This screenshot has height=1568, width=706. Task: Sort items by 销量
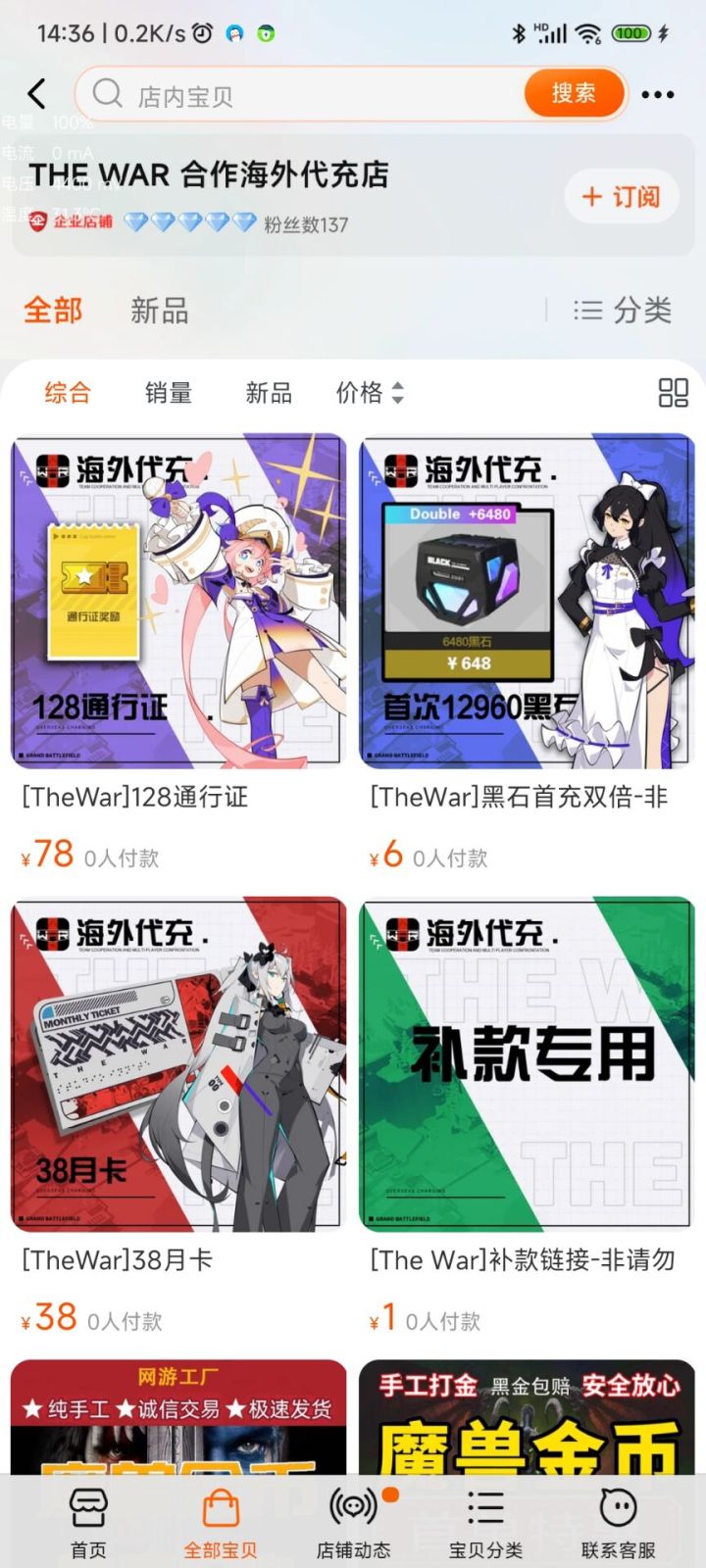169,393
